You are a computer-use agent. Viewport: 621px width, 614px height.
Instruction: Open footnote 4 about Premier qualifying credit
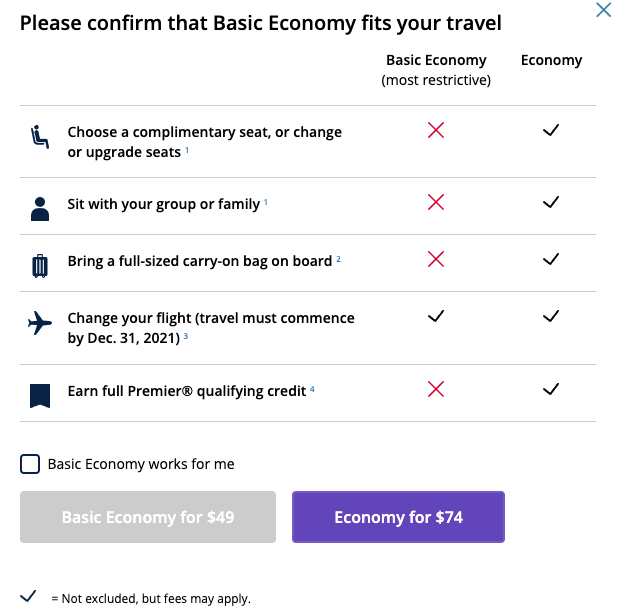point(312,389)
